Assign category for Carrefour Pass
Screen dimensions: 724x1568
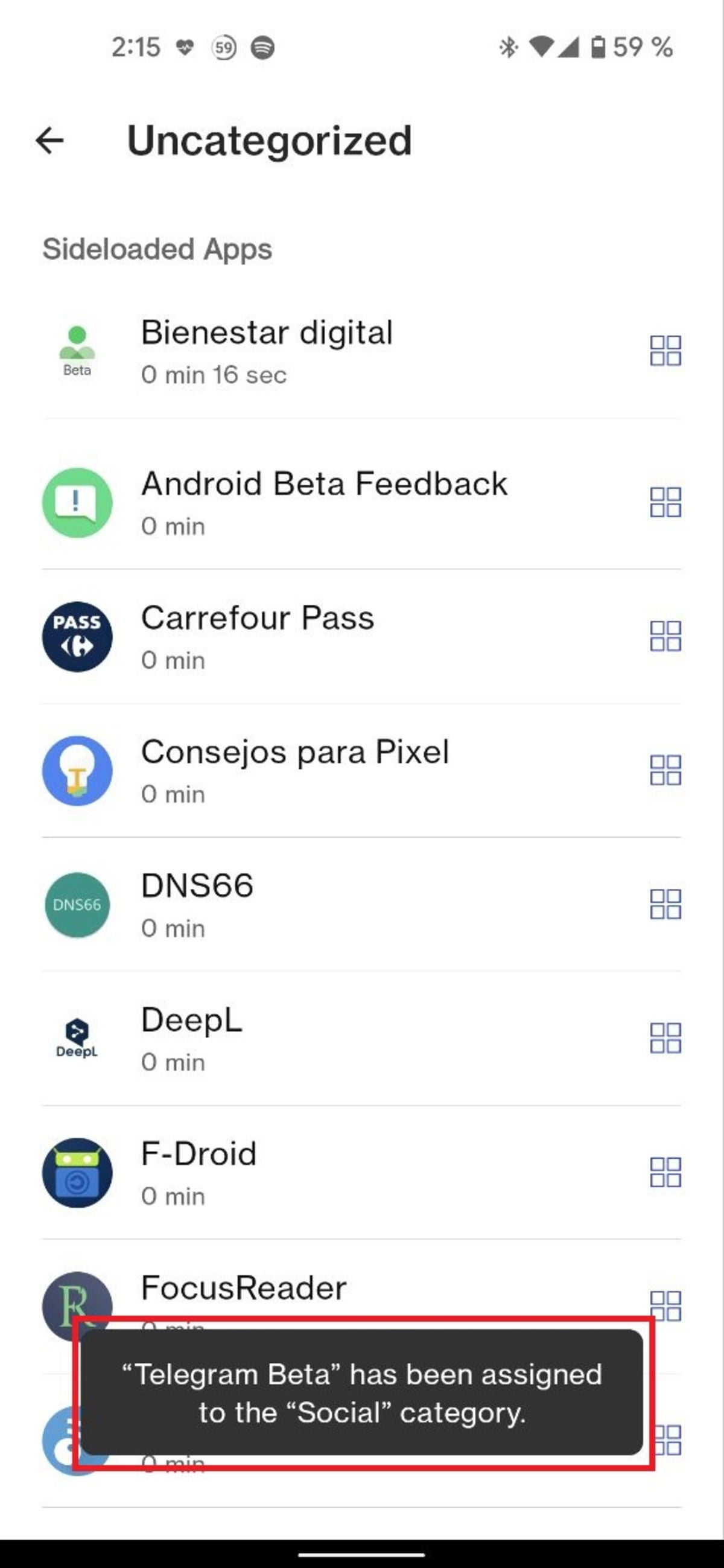[x=665, y=637]
